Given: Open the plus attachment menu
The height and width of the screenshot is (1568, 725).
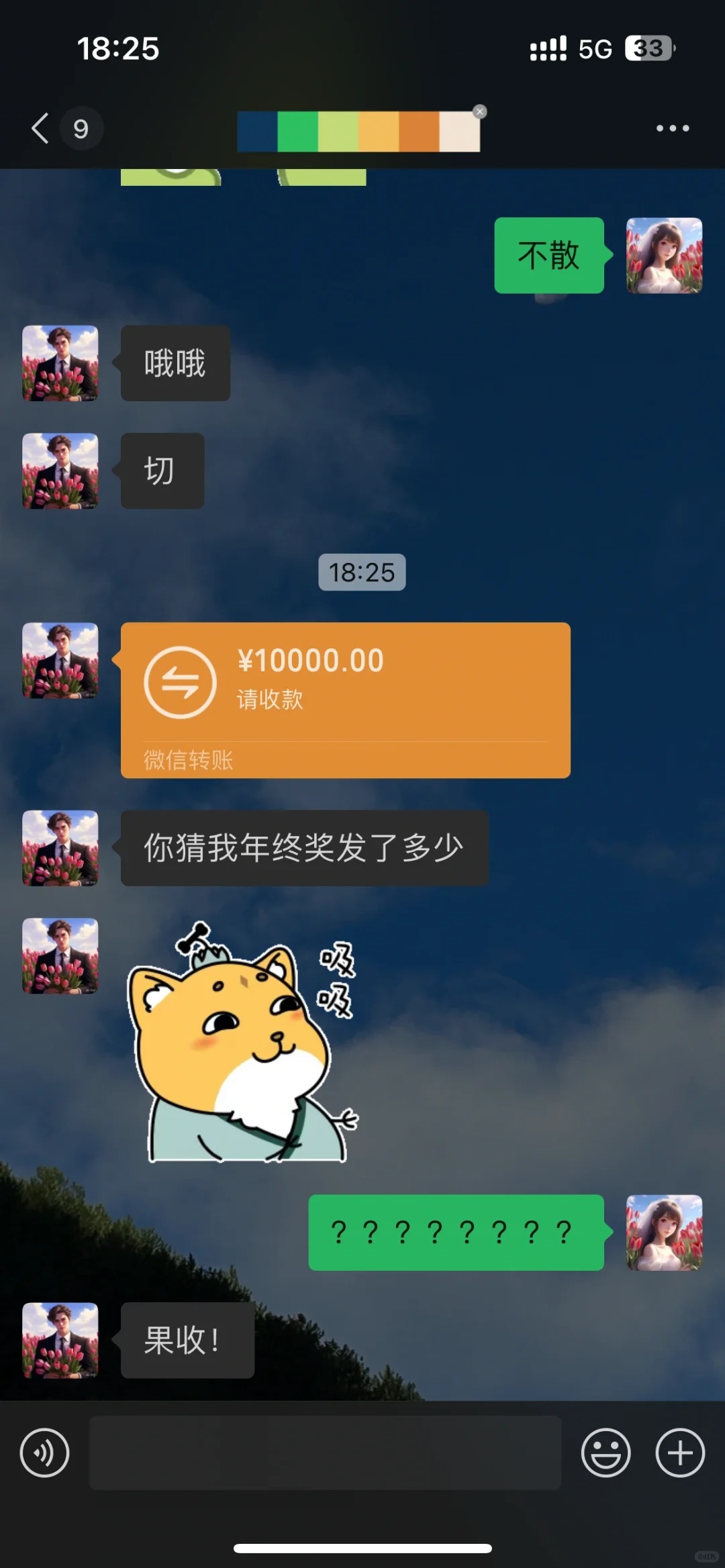Looking at the screenshot, I should point(678,1453).
